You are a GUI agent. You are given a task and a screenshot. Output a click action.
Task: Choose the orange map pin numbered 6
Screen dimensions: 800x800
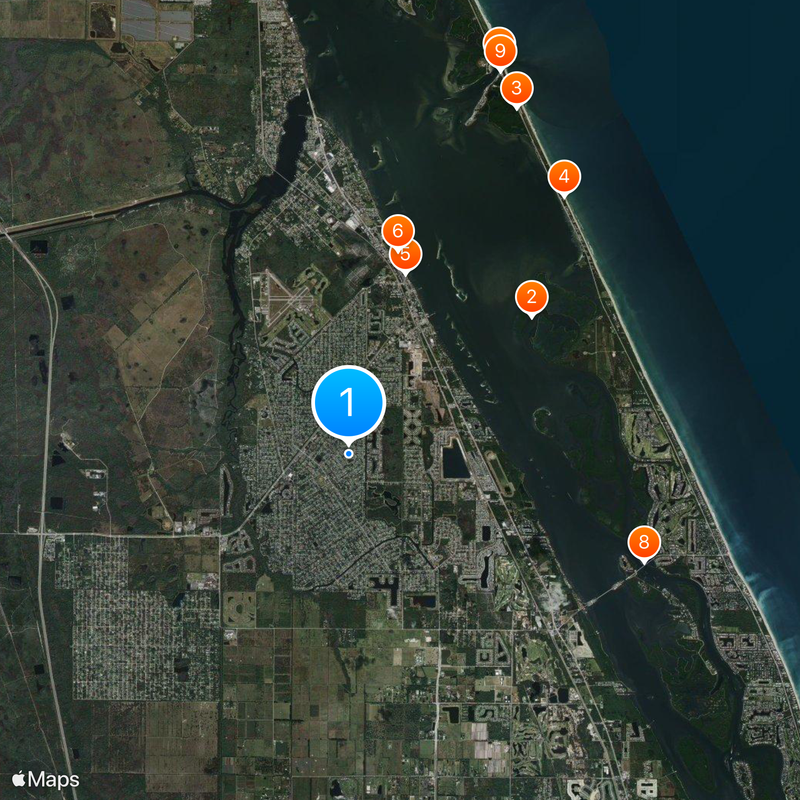click(398, 231)
